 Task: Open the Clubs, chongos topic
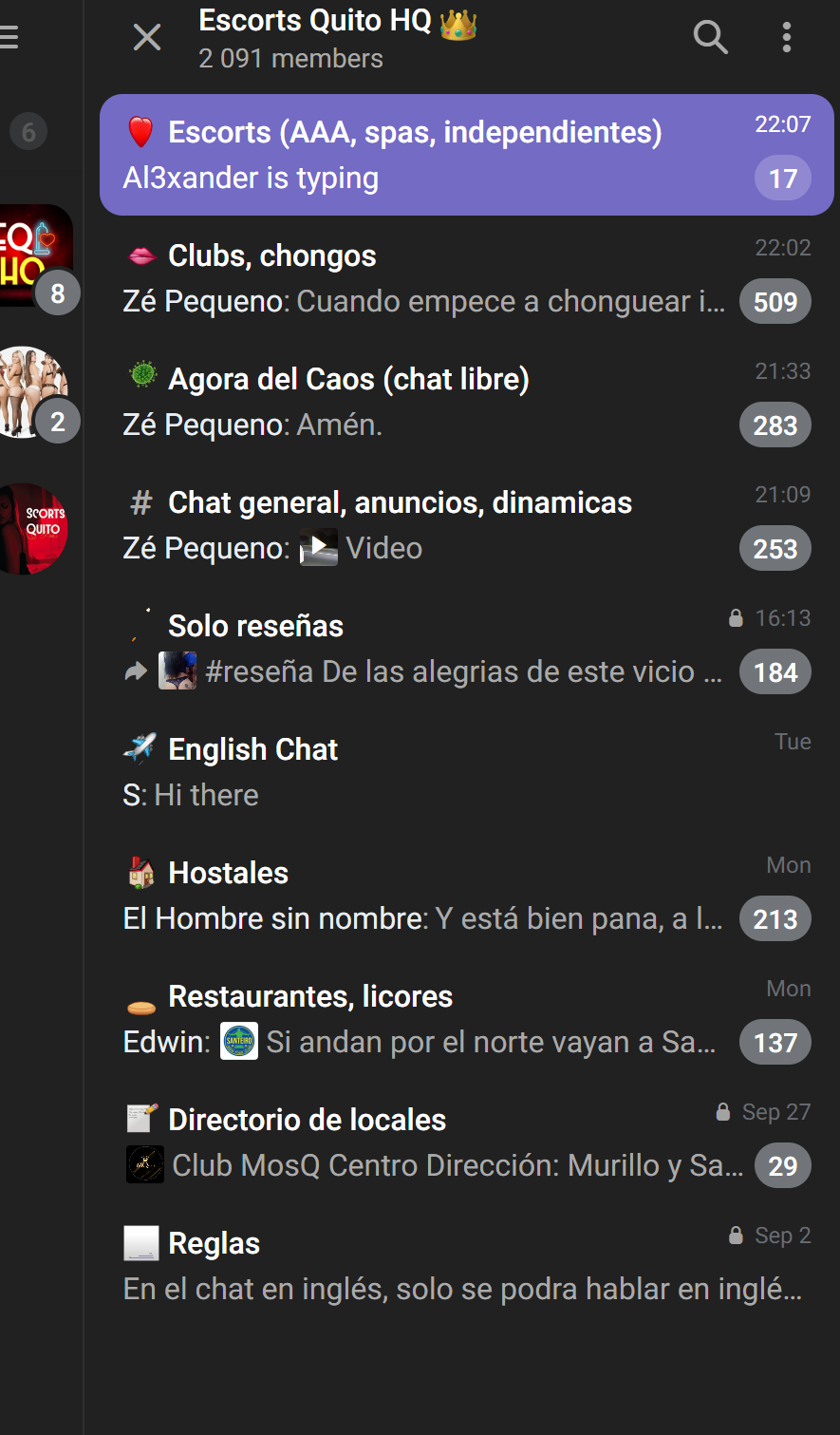click(467, 278)
